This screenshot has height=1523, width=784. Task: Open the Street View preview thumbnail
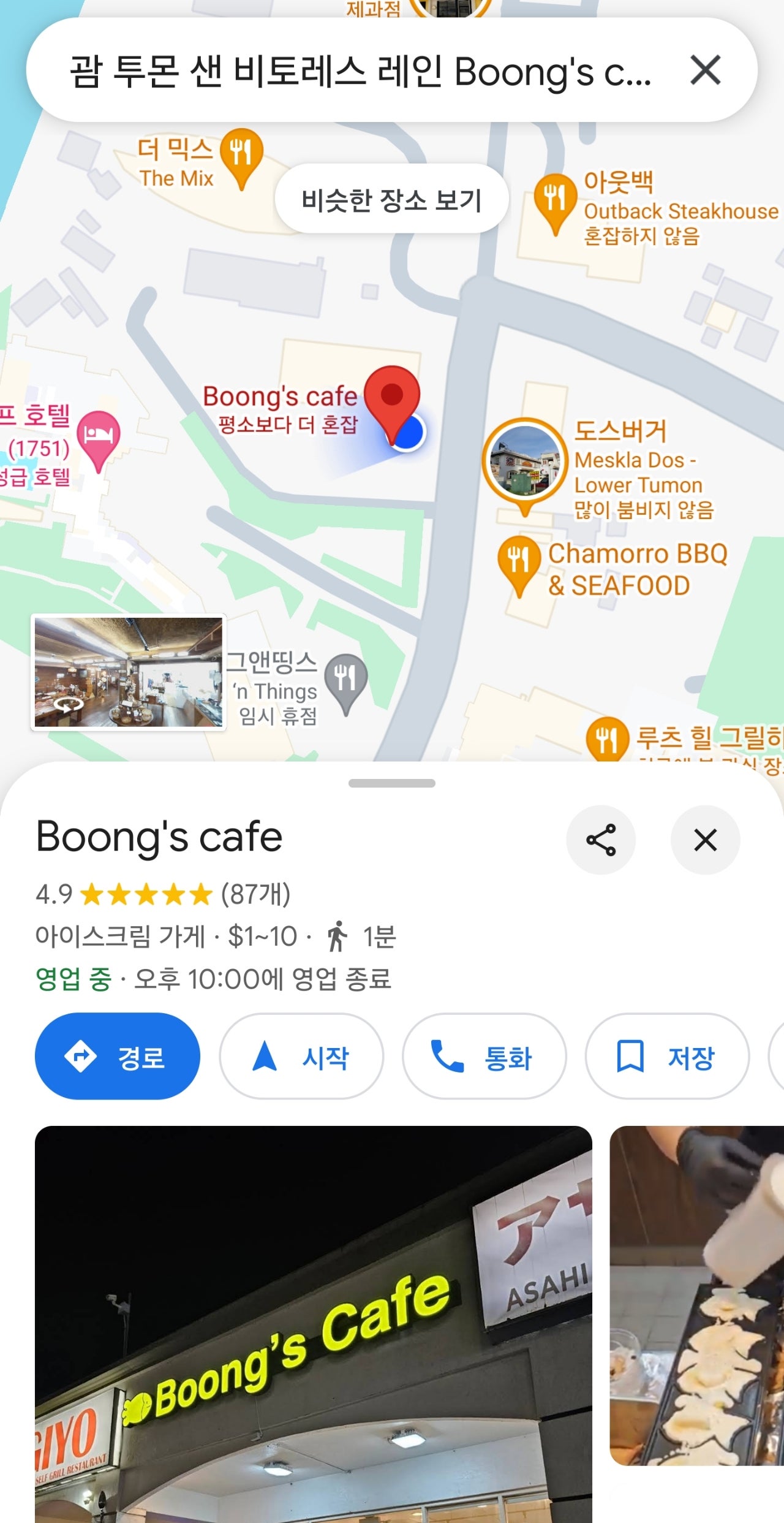pos(129,672)
